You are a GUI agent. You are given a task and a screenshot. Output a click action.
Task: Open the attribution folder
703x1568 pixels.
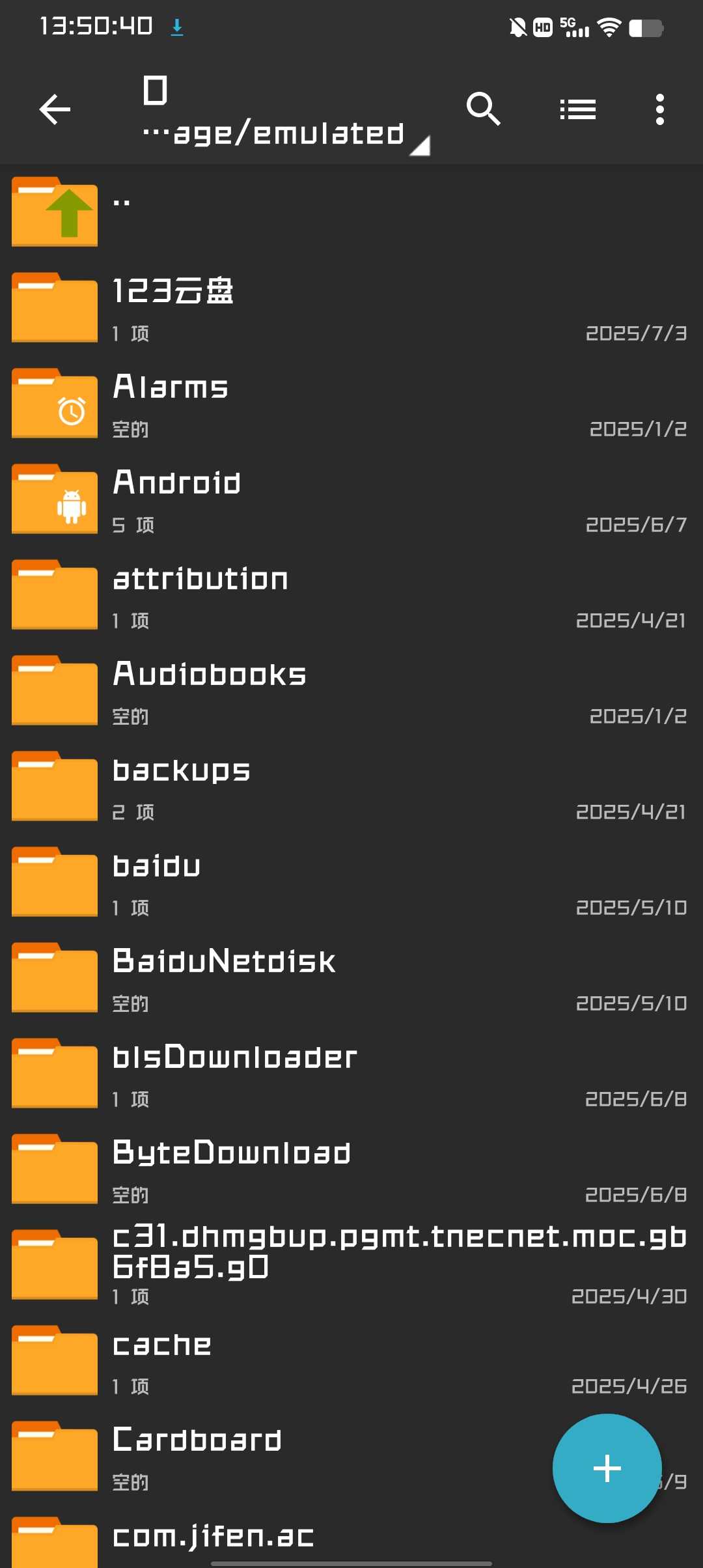click(351, 595)
